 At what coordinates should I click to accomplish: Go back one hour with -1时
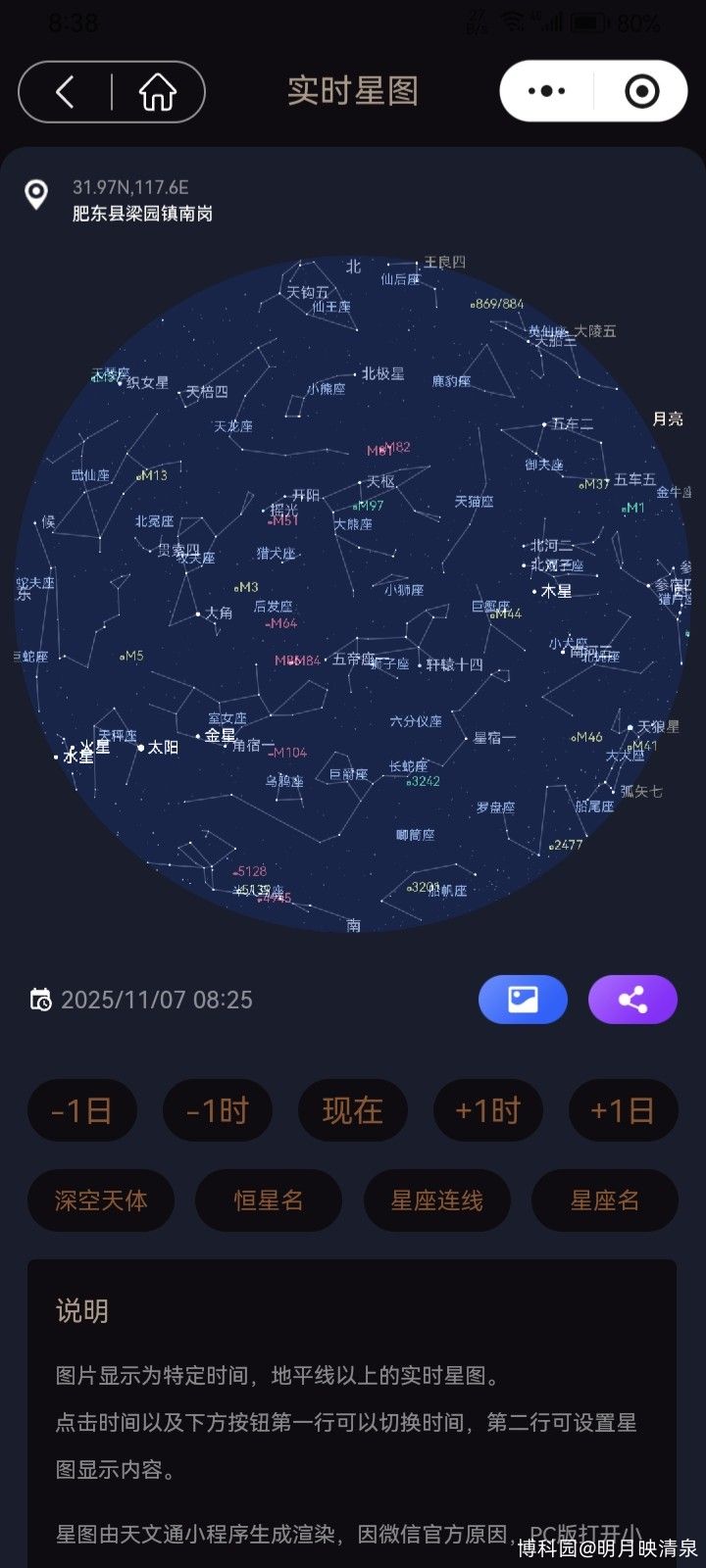click(x=217, y=1110)
